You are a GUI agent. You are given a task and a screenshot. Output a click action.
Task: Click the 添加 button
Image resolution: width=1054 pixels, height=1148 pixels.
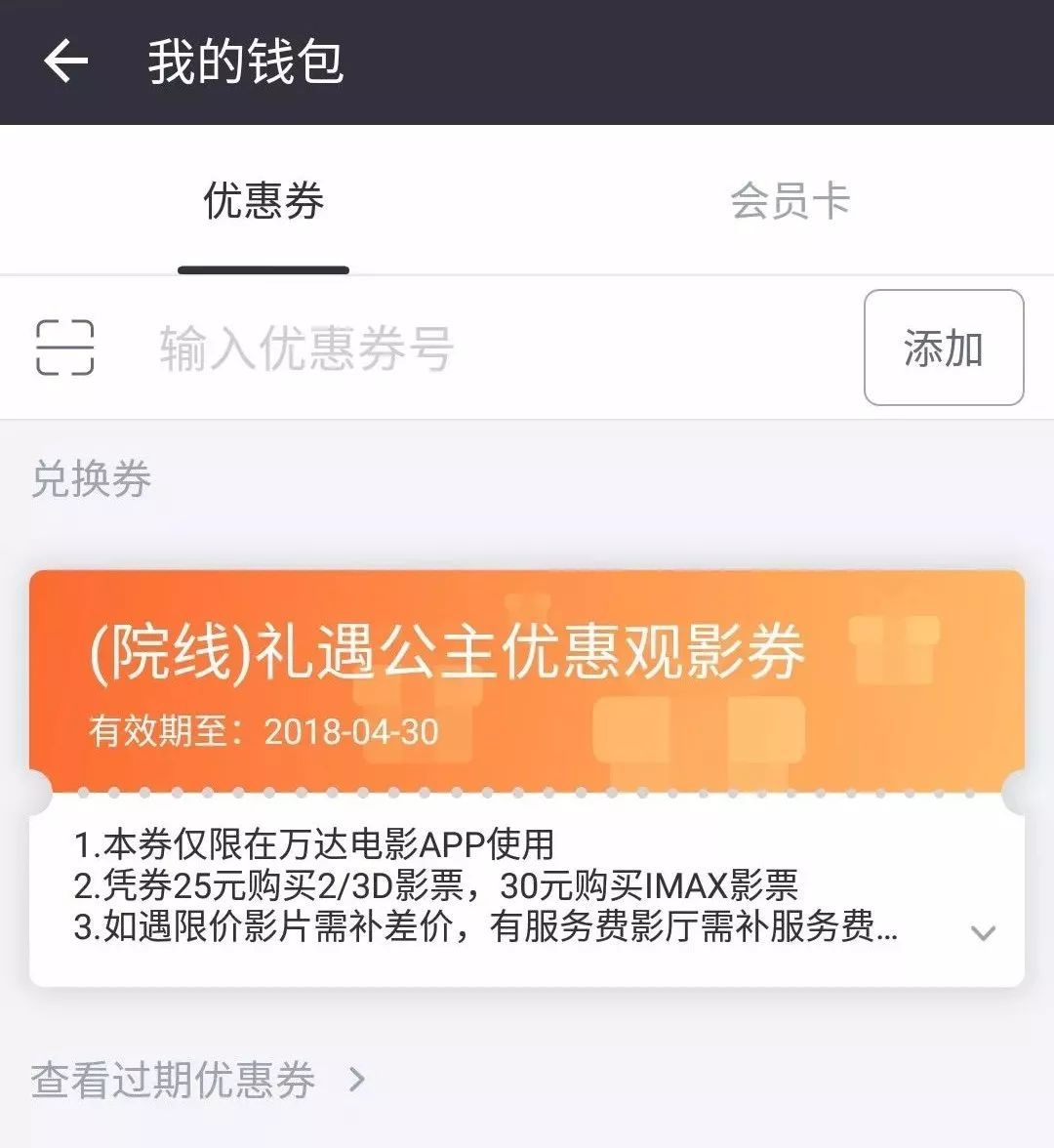(x=943, y=348)
